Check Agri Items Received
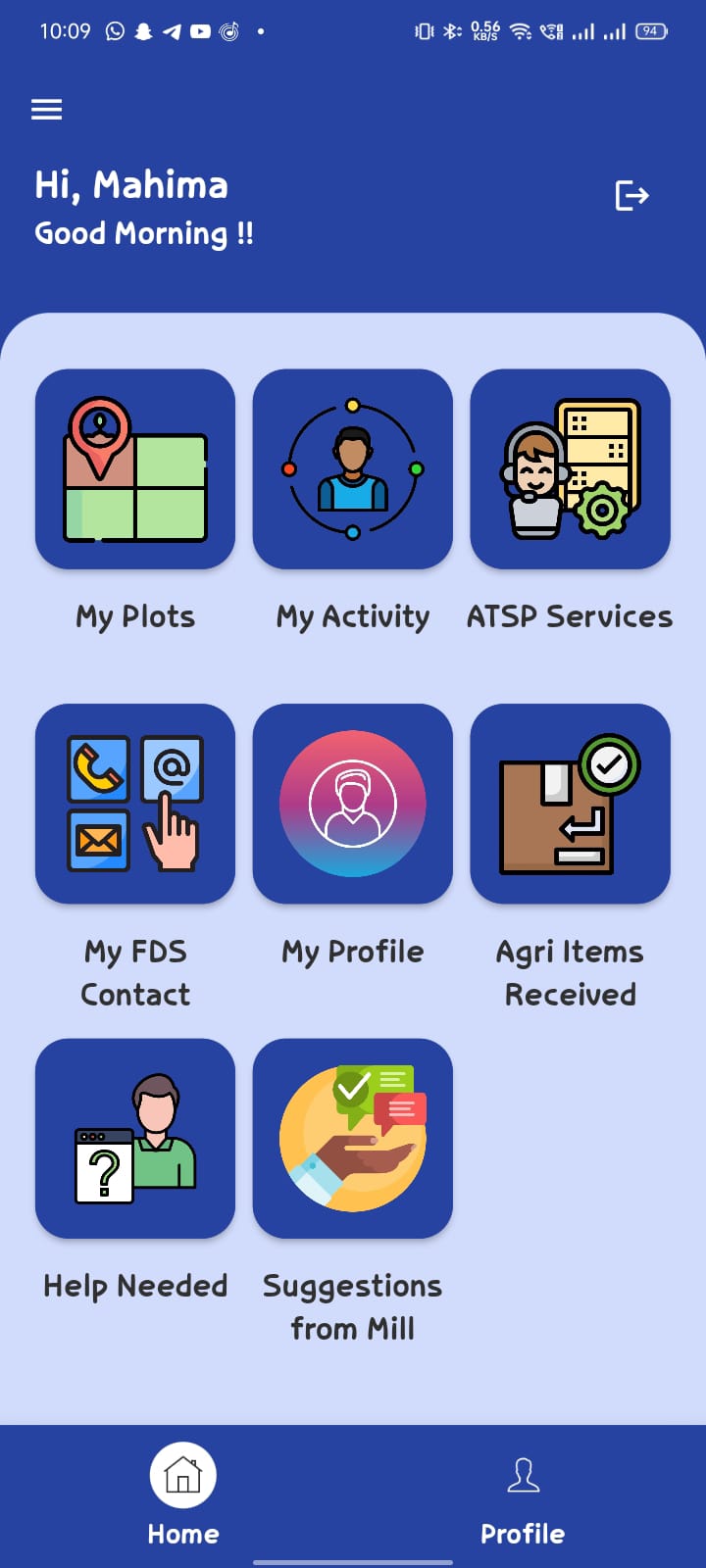Image resolution: width=706 pixels, height=1568 pixels. pyautogui.click(x=570, y=804)
